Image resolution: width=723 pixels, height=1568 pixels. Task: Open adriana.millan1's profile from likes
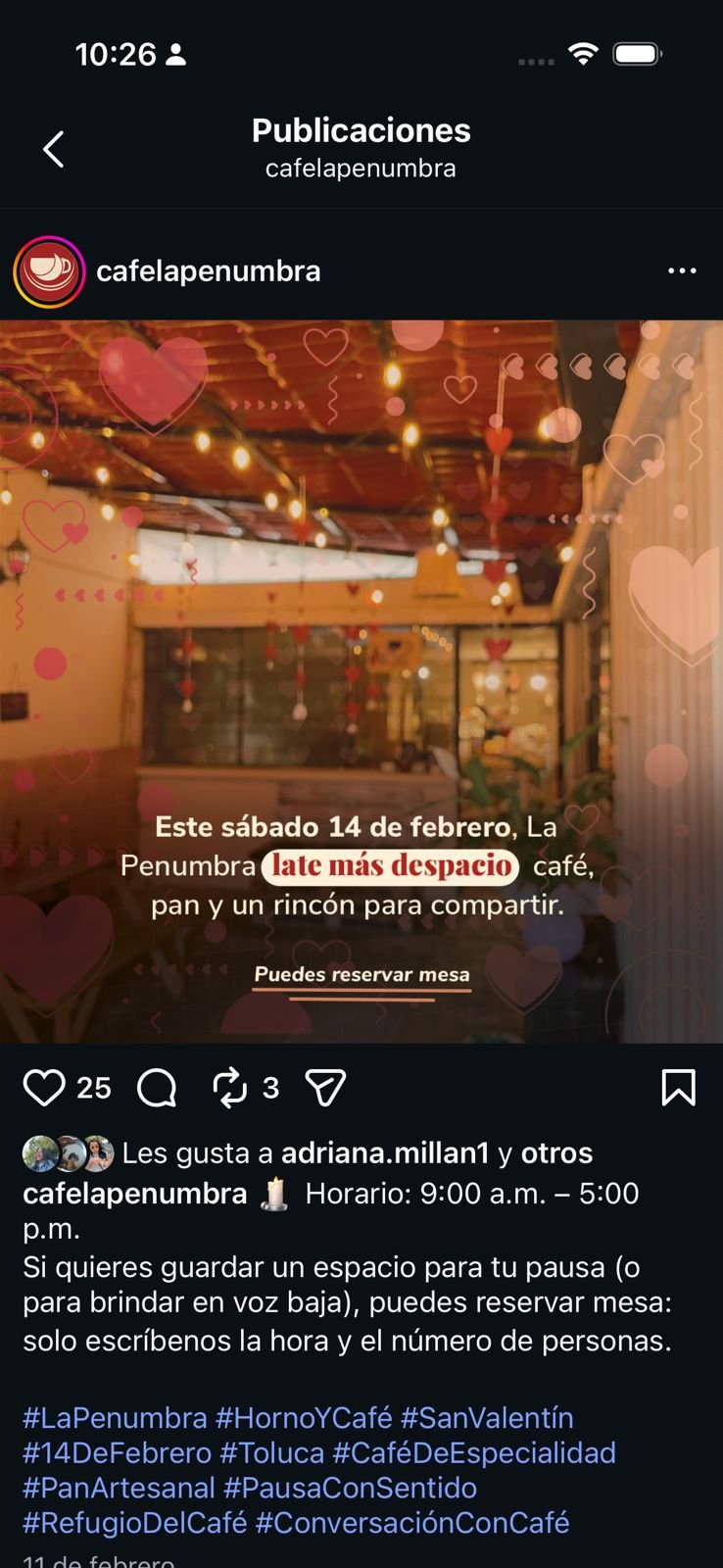(384, 1153)
